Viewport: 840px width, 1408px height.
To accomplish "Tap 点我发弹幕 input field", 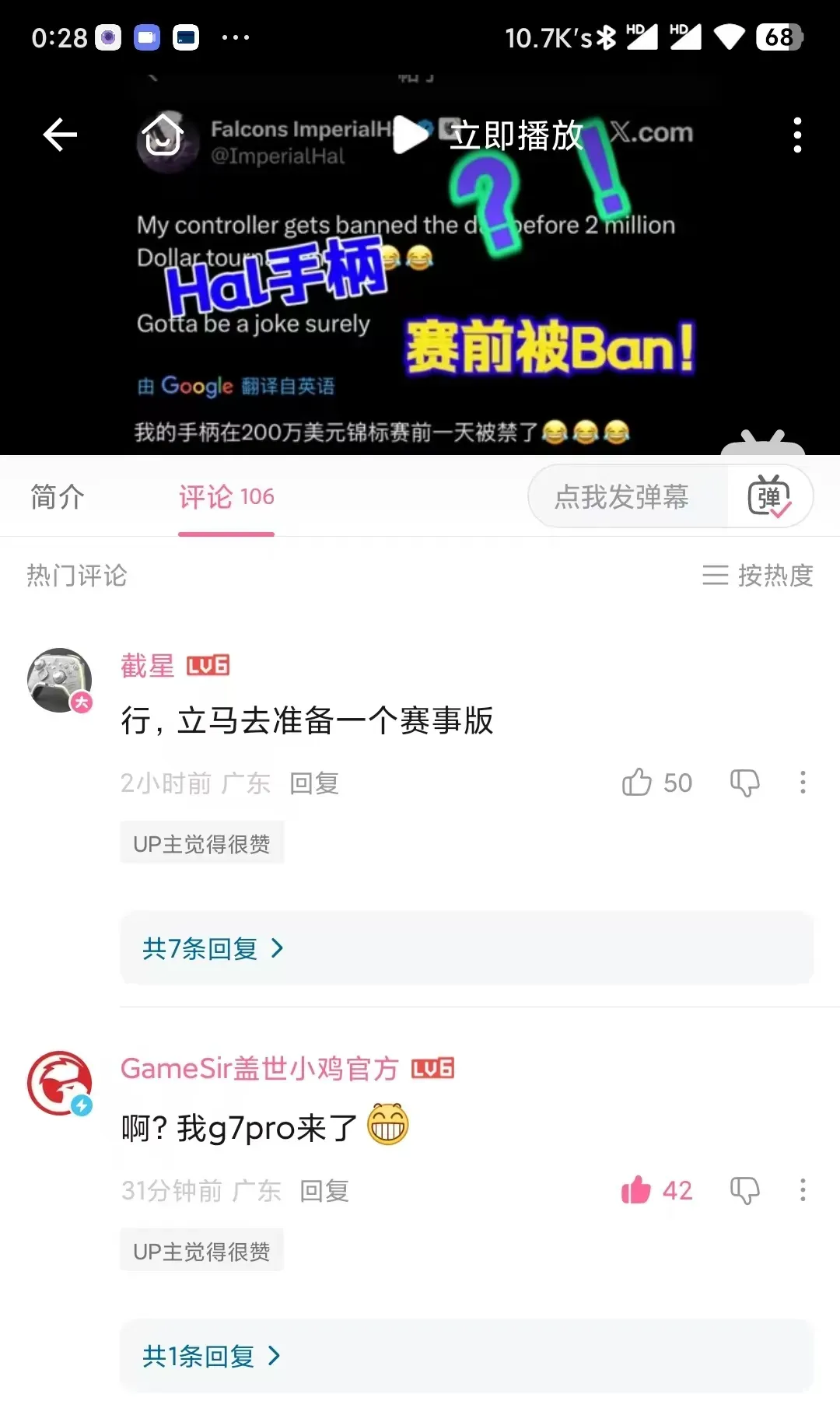I will coord(622,496).
